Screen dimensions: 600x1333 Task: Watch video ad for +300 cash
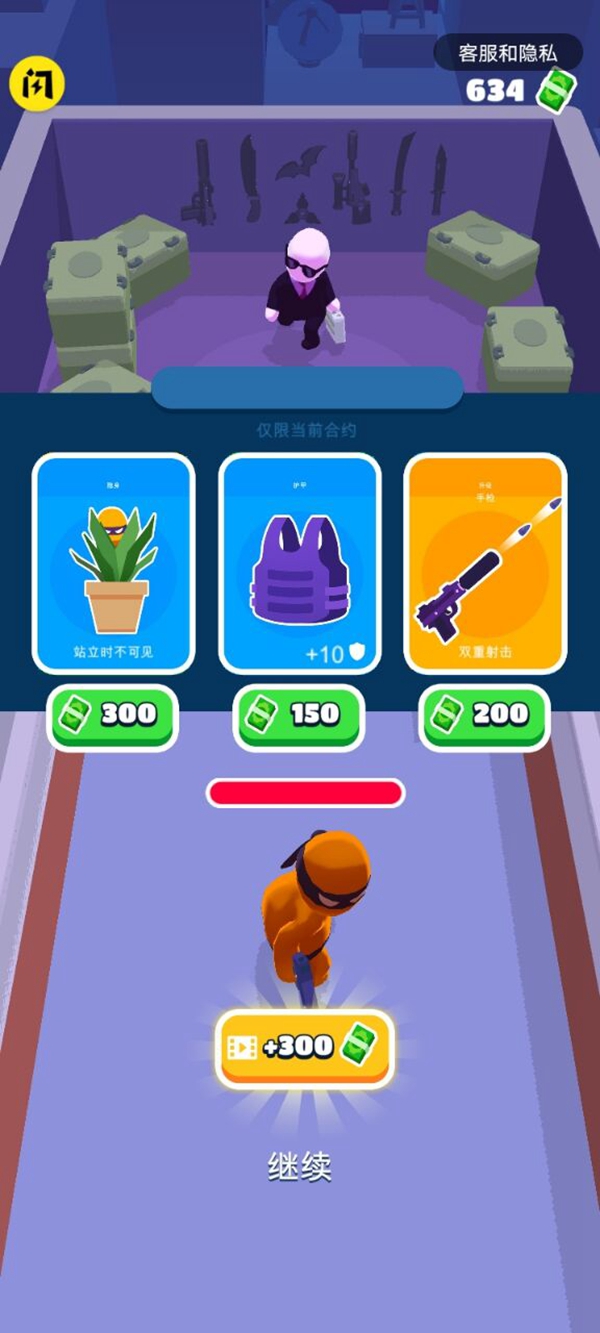305,1047
